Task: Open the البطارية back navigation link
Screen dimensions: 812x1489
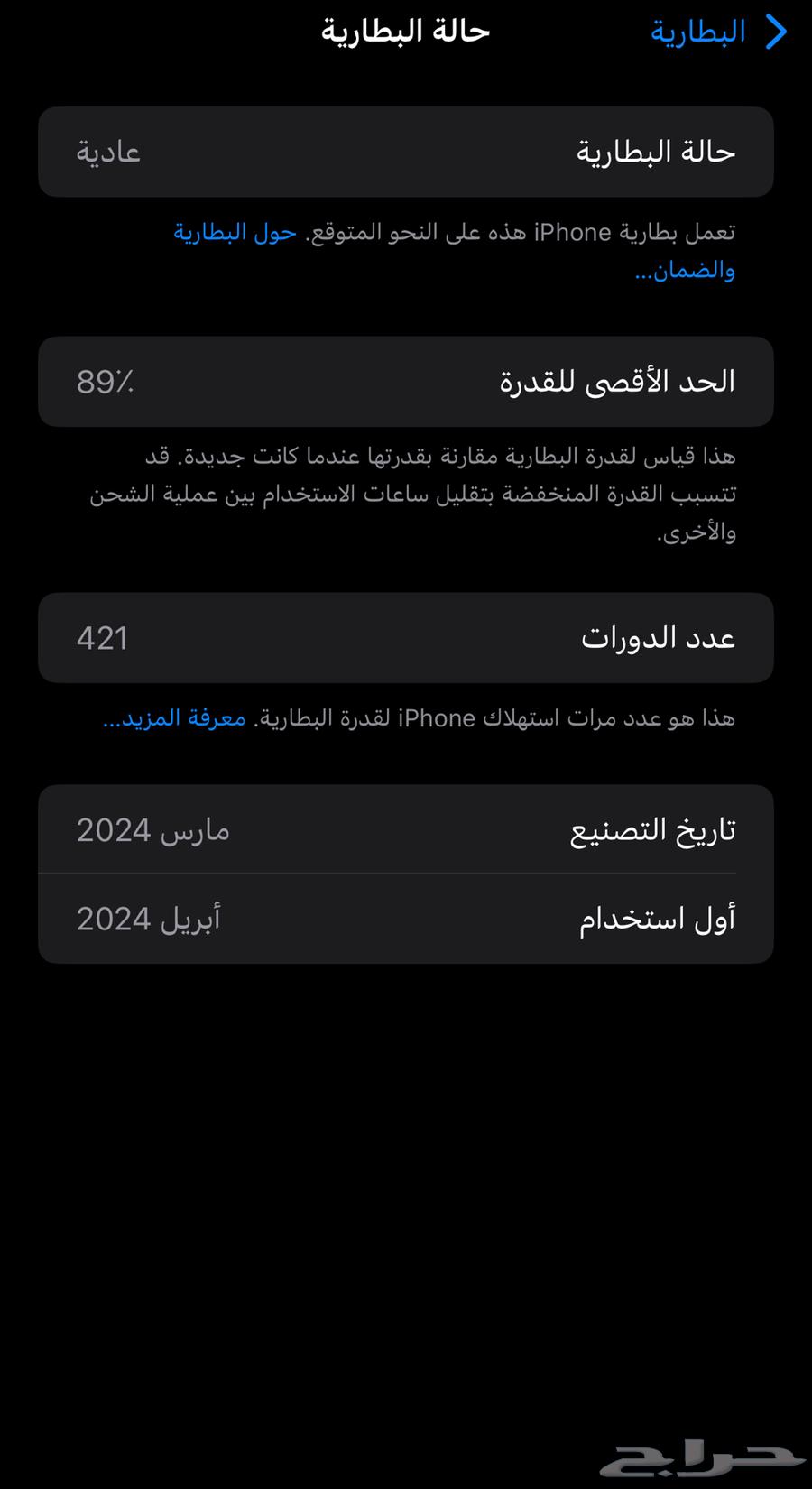Action: pos(699,32)
